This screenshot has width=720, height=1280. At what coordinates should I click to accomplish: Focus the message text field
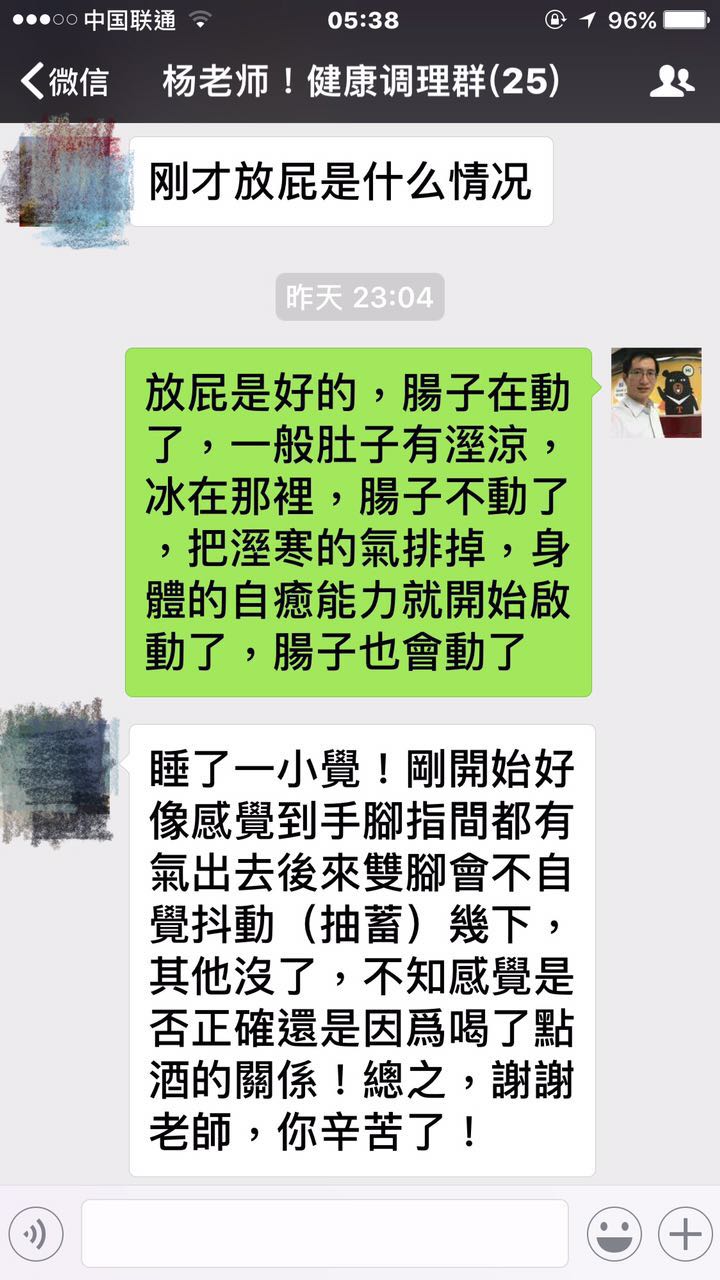[x=324, y=1234]
